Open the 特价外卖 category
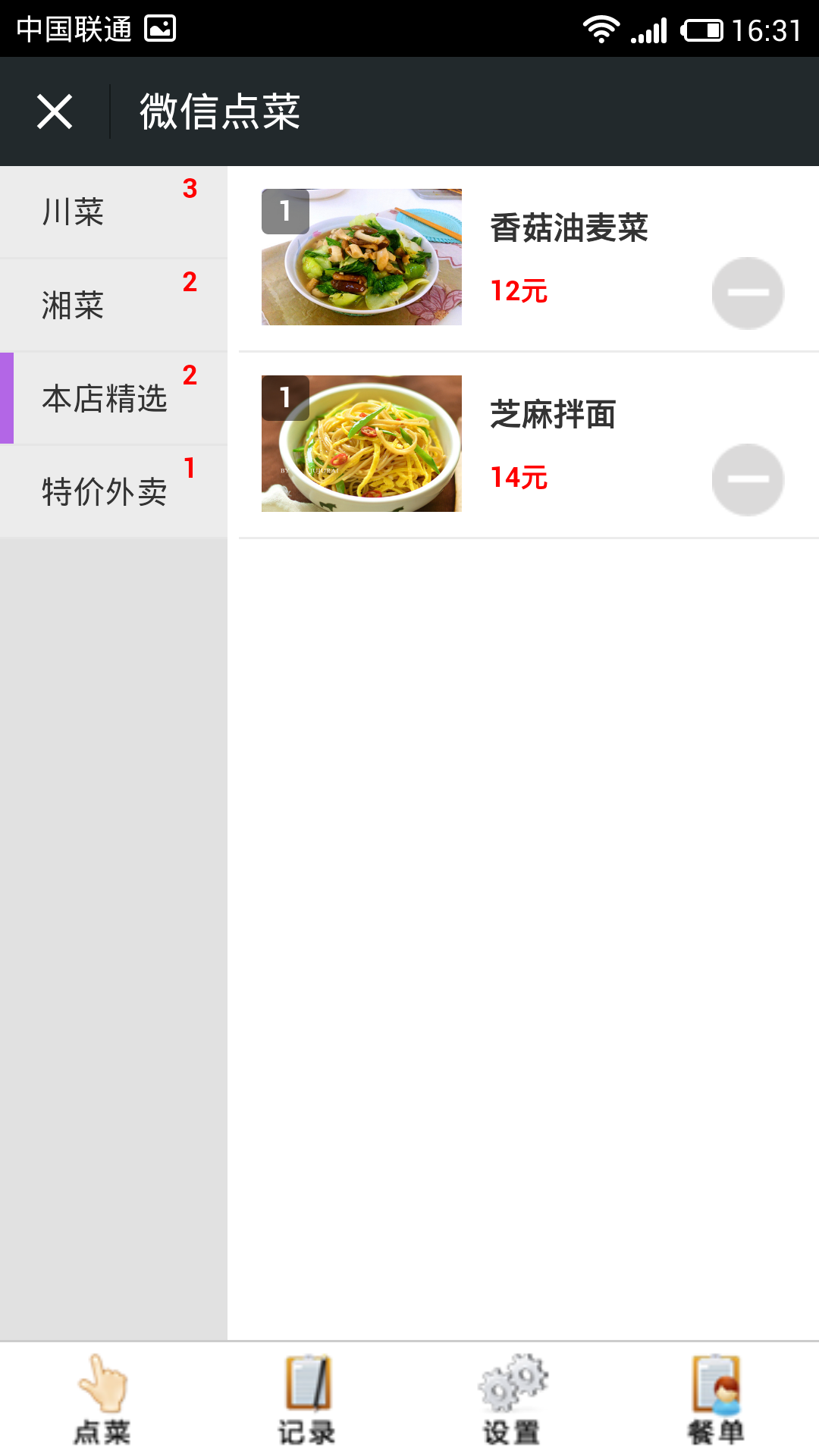Screen dimensions: 819x1456 point(114,492)
